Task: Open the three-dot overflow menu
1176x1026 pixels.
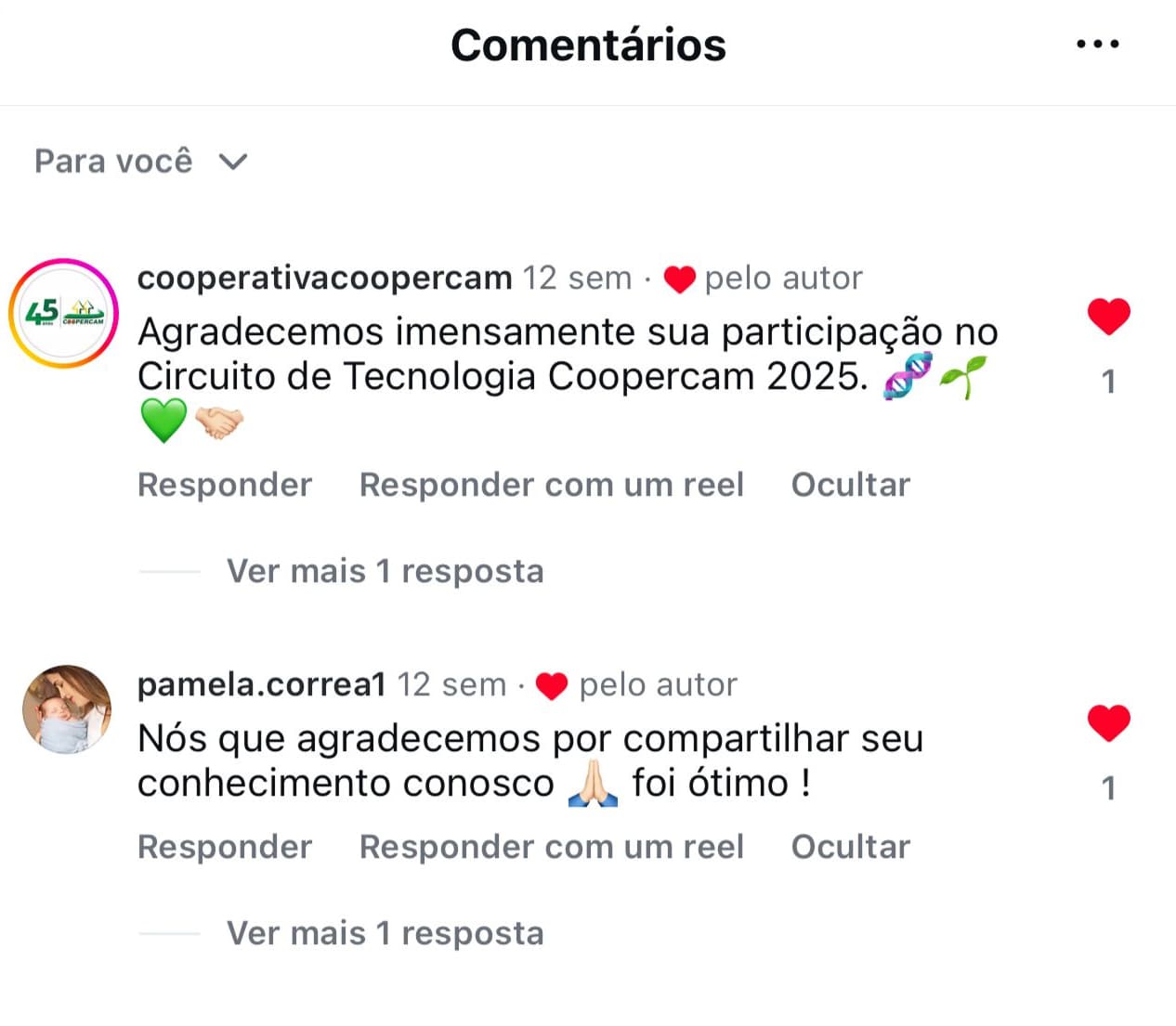Action: coord(1097,44)
